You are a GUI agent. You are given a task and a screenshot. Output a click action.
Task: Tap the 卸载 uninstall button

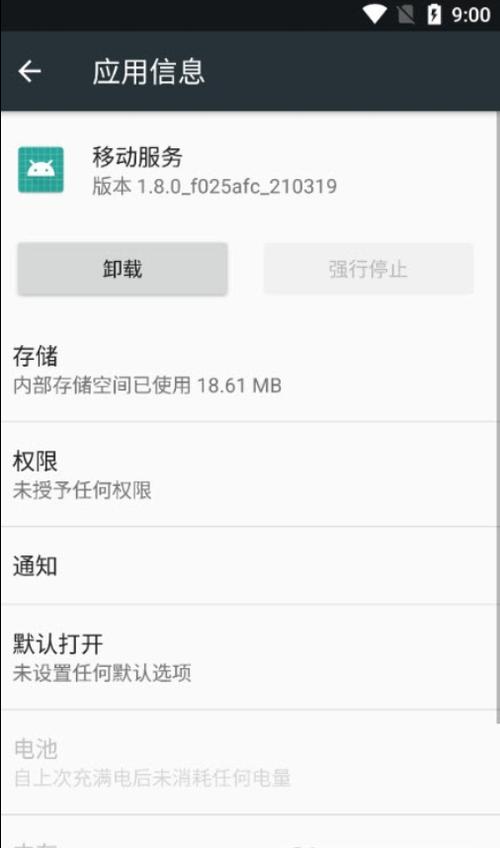tap(123, 269)
